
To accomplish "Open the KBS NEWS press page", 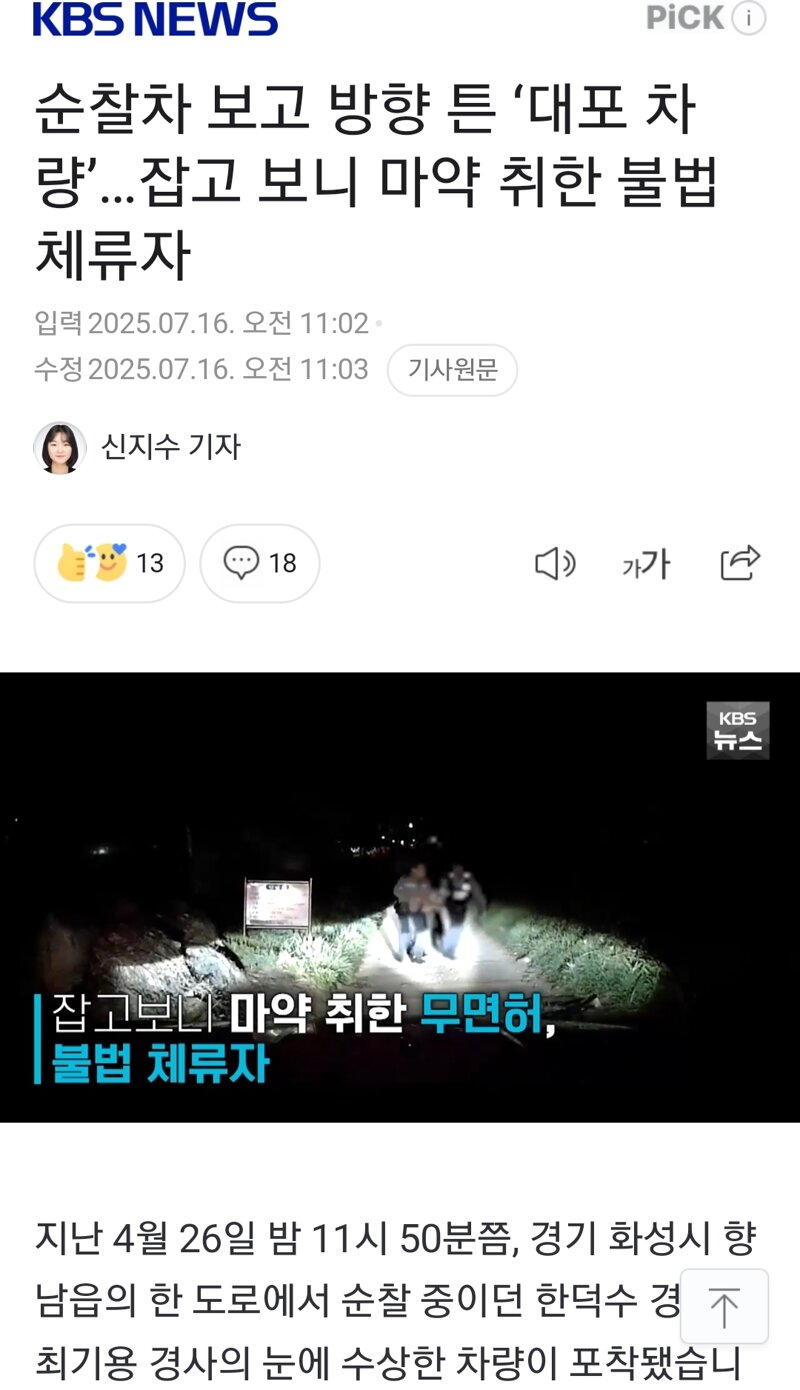I will click(x=155, y=19).
